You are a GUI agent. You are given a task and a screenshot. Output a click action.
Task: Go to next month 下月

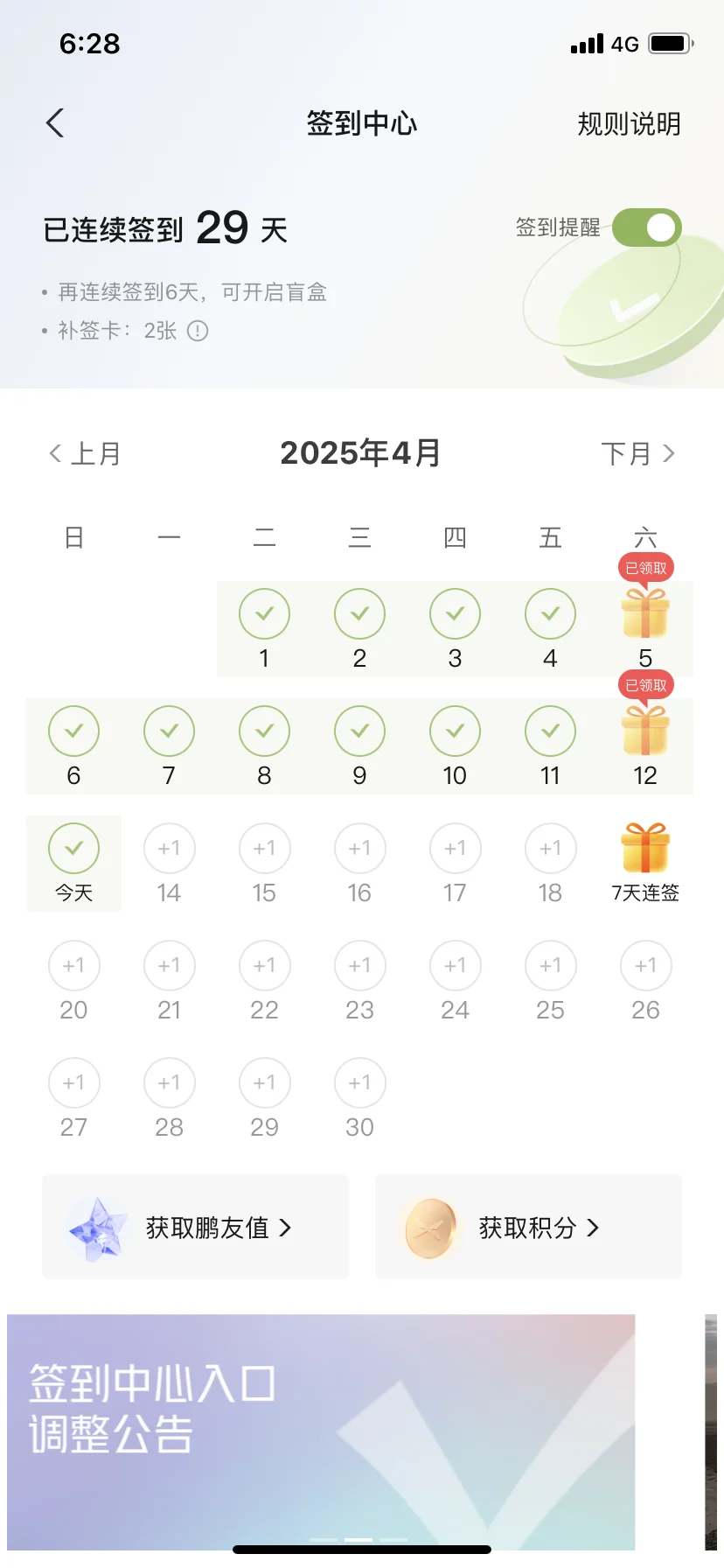[x=638, y=453]
